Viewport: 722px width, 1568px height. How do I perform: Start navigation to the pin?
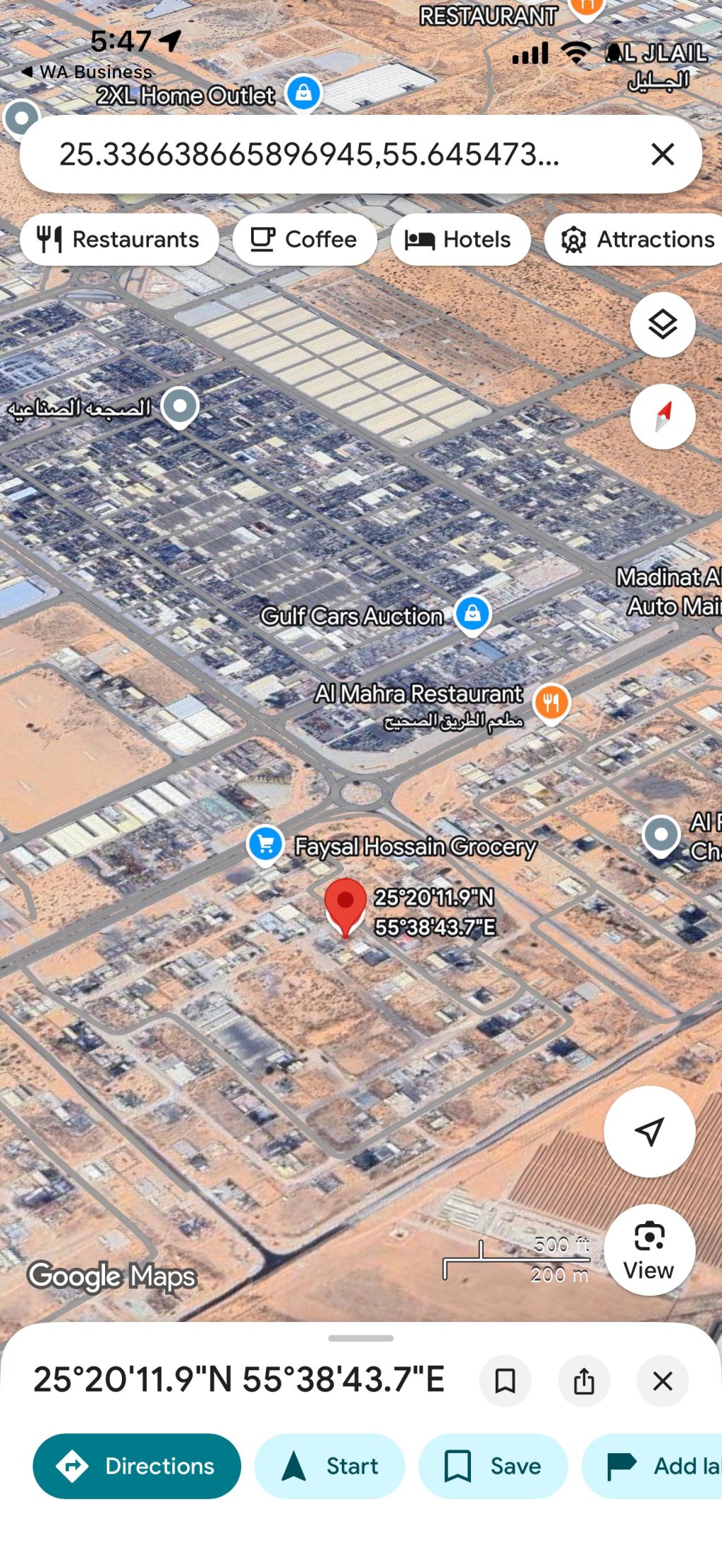329,1466
